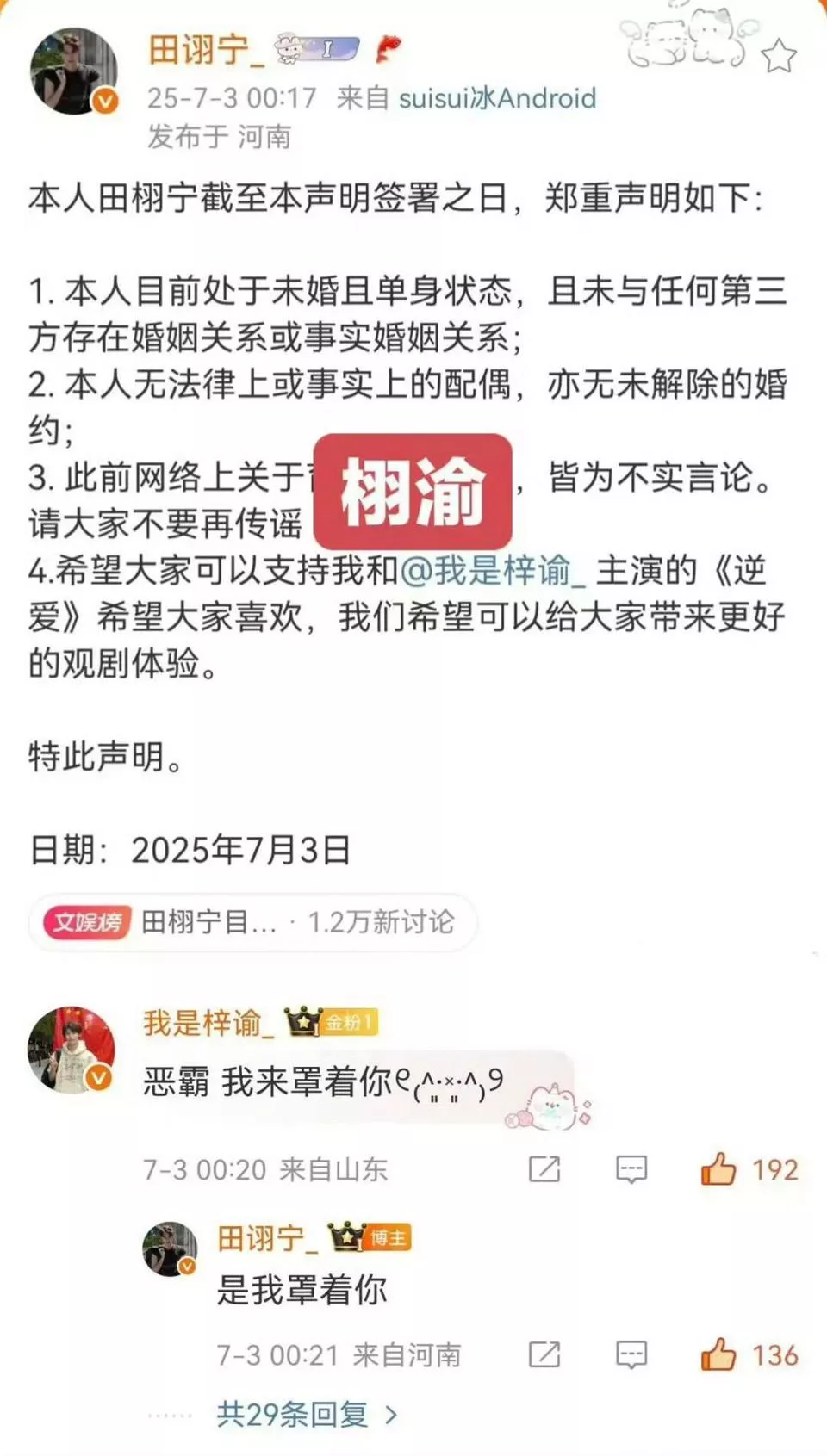Open the 文娱榜 trending topic chip
This screenshot has width=827, height=1456.
(x=252, y=922)
